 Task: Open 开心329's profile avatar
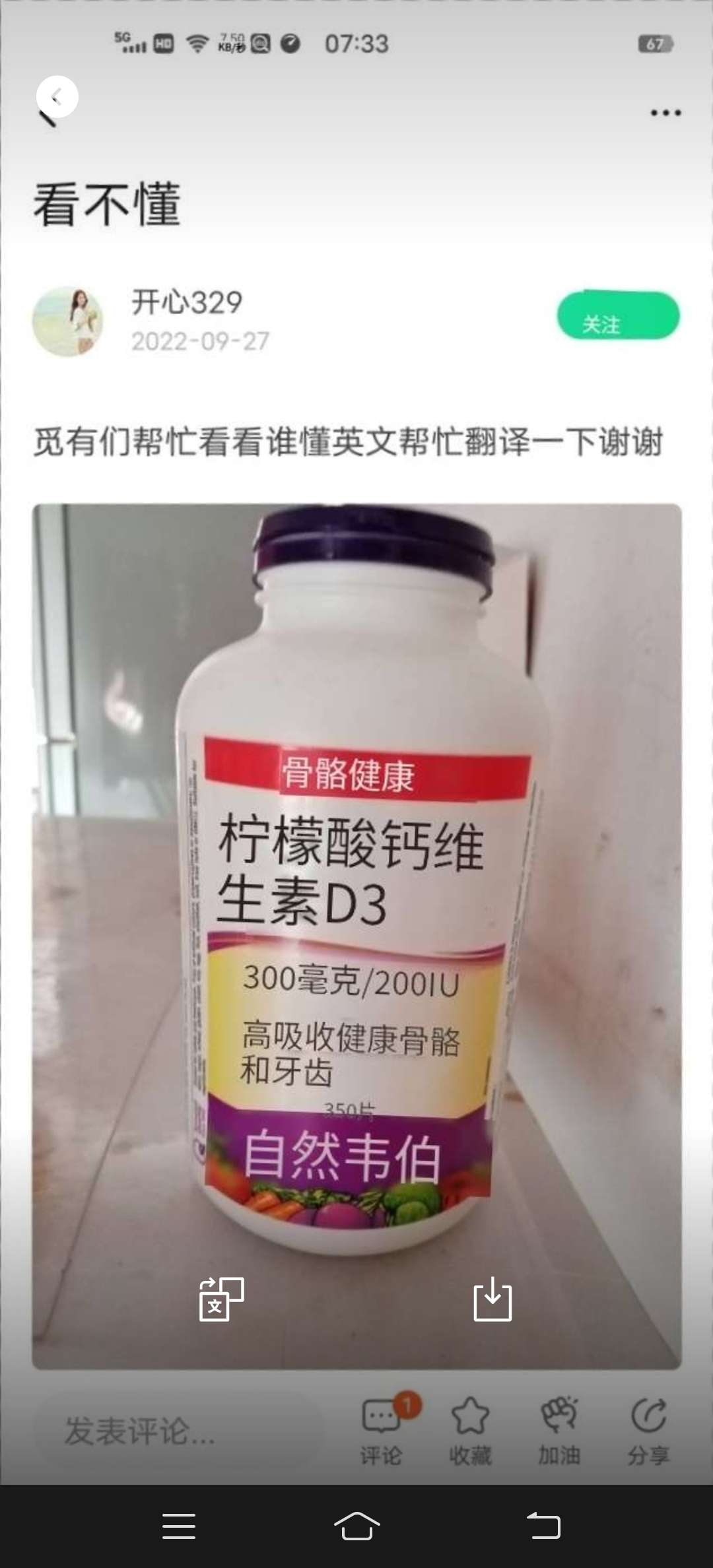click(68, 321)
